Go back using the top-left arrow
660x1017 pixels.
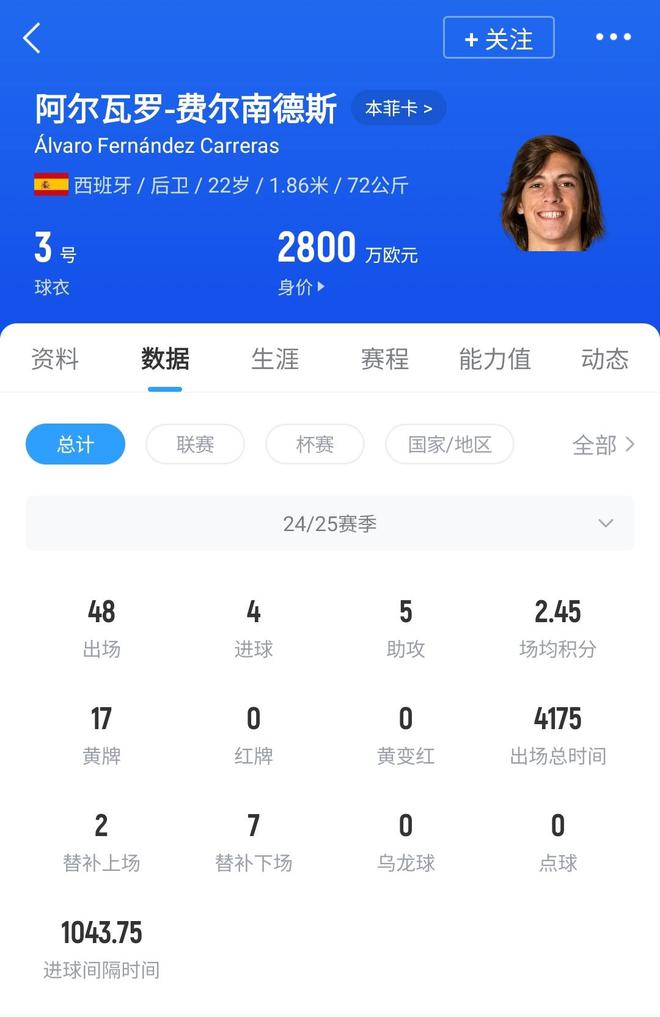(x=32, y=39)
